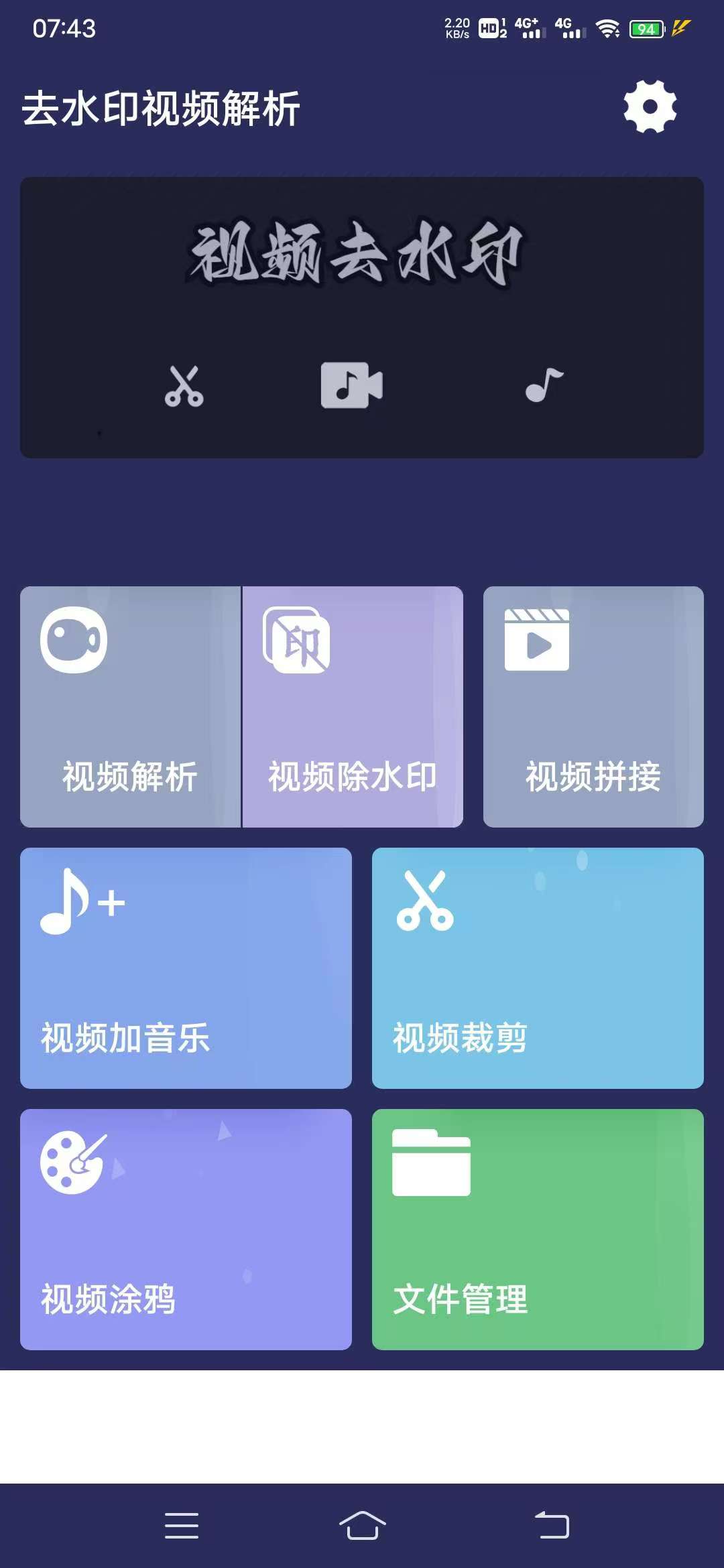Open the 视频解析 tile
This screenshot has height=1568, width=724.
130,707
